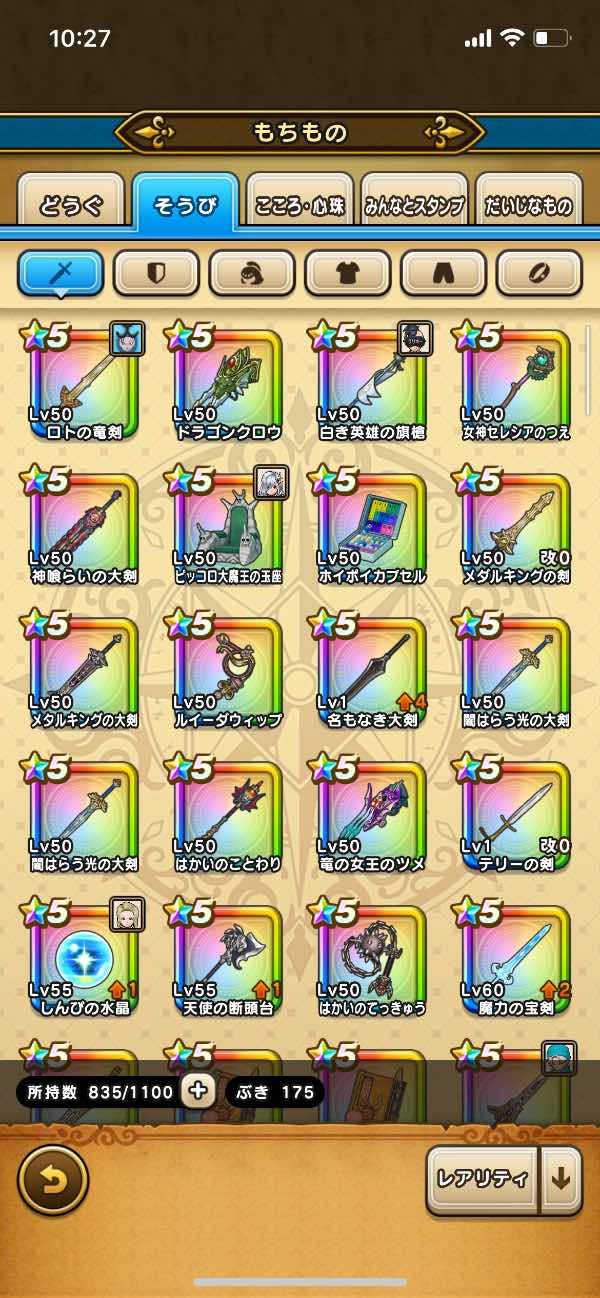Choose the ルイーダウィップ weapon
This screenshot has width=600, height=1298.
228,670
